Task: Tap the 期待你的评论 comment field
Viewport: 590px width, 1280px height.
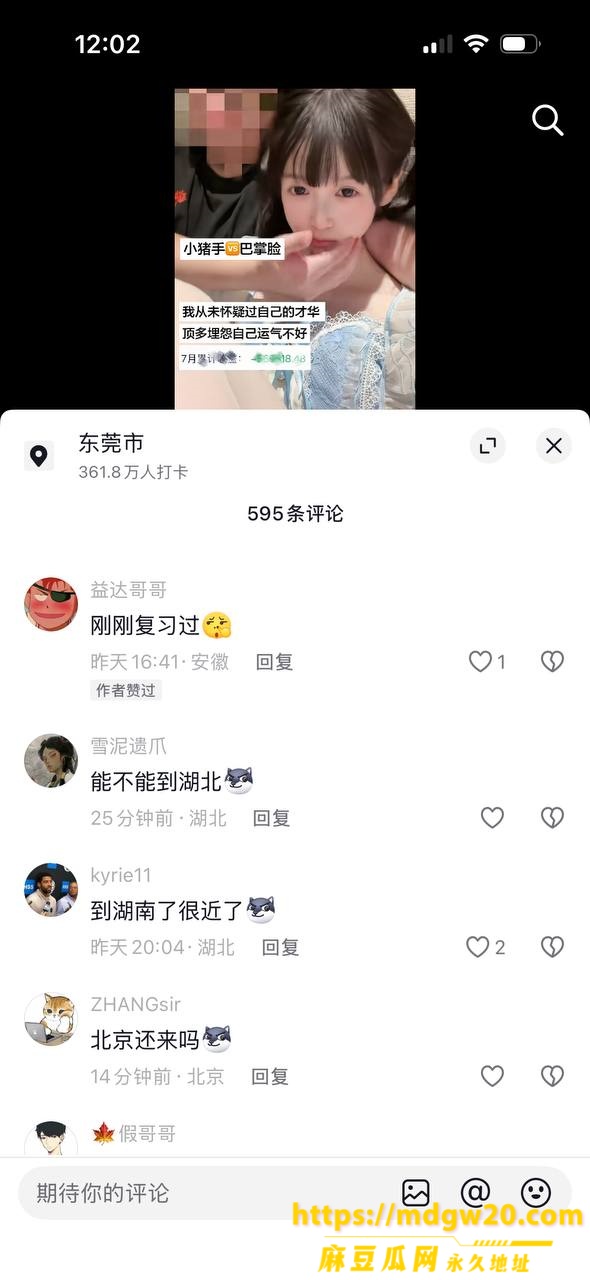Action: 200,1192
